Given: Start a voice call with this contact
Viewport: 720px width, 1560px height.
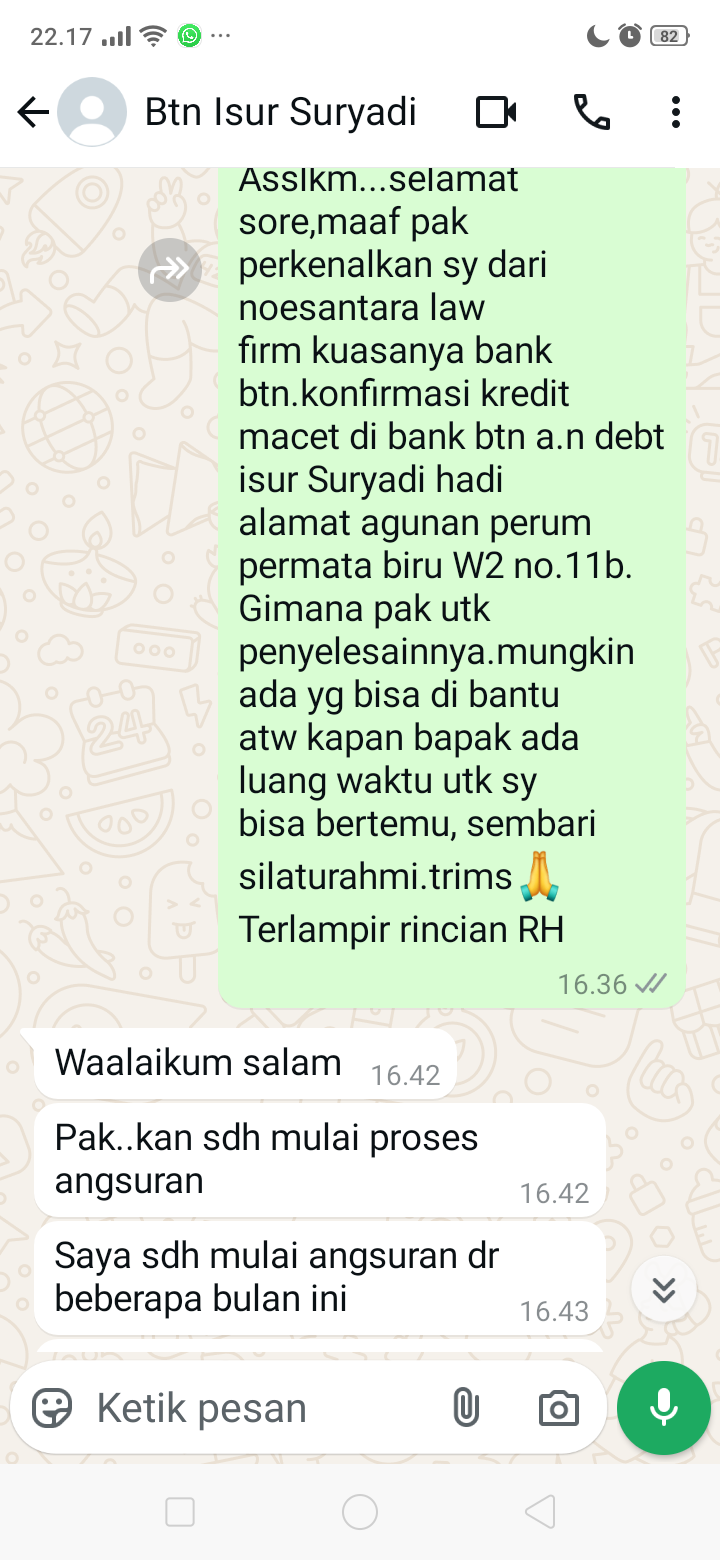Looking at the screenshot, I should (591, 112).
